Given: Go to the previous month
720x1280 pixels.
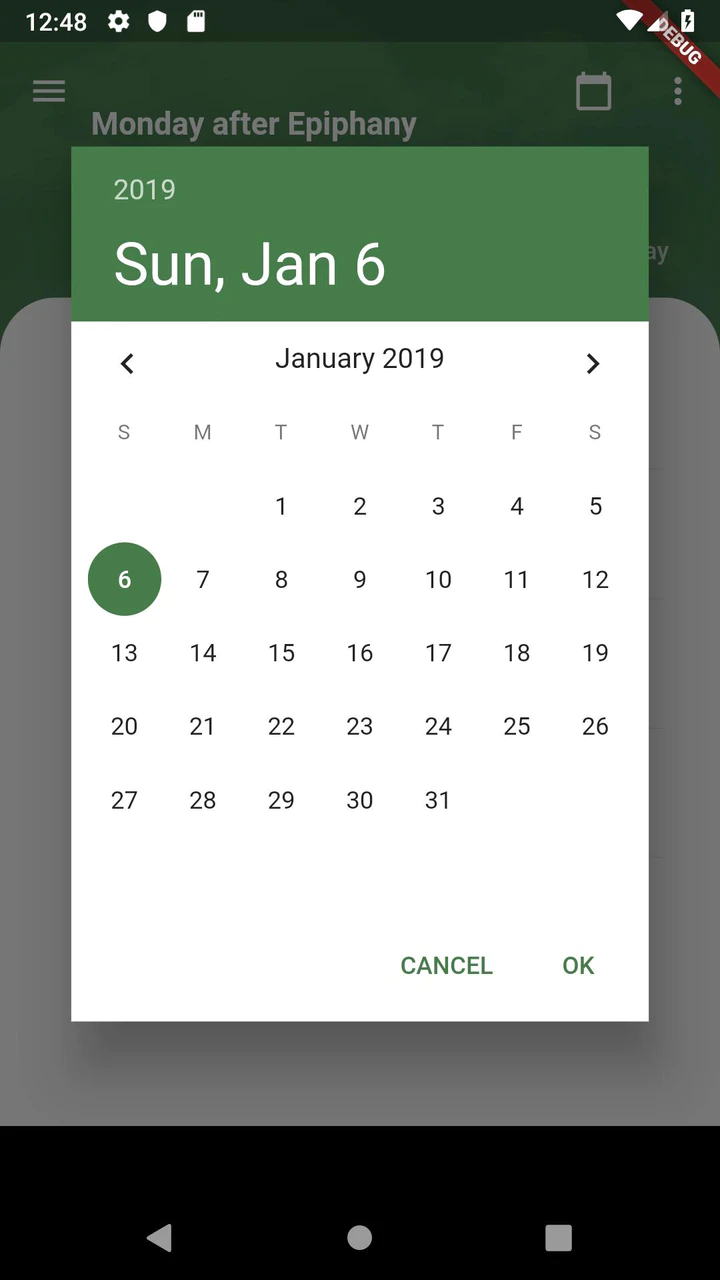Looking at the screenshot, I should (127, 364).
